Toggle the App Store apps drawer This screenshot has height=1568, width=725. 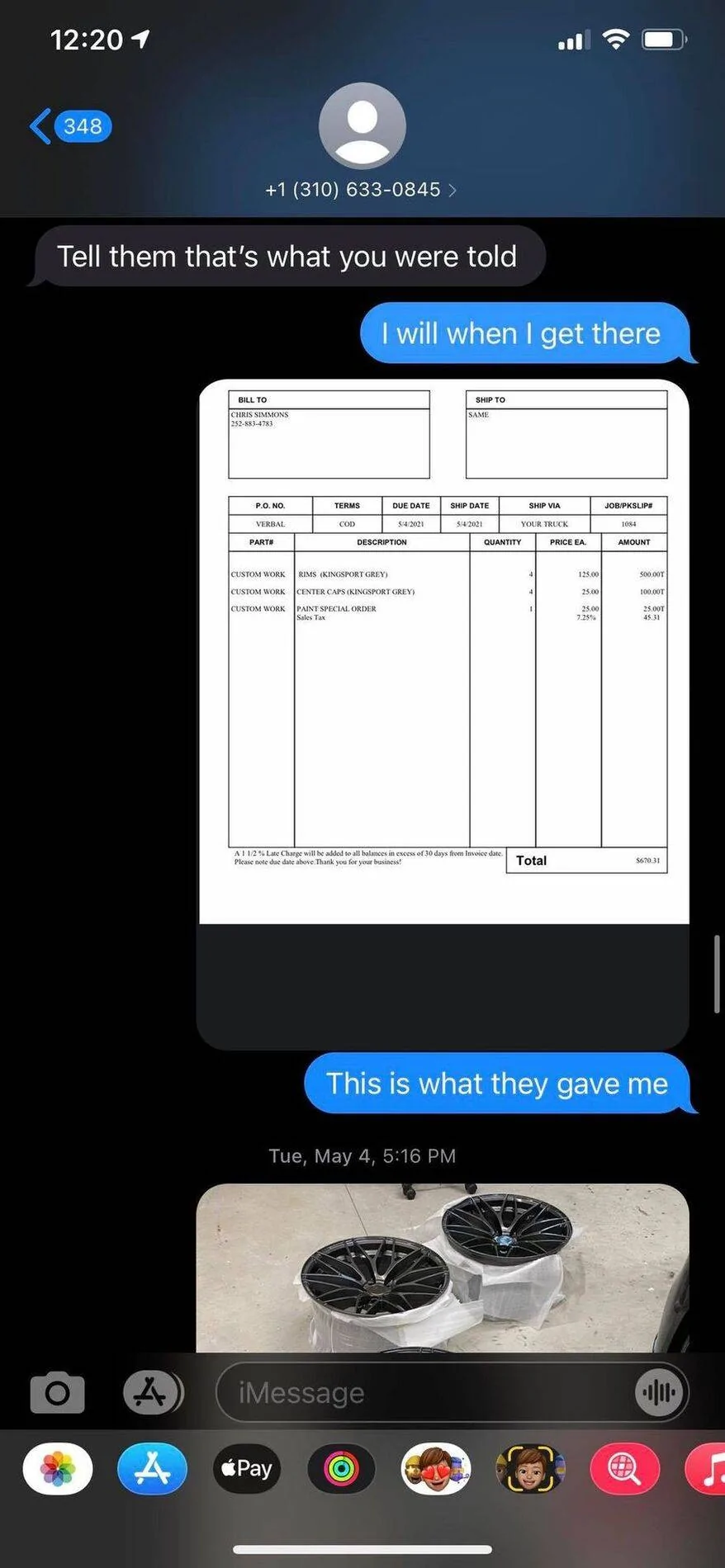coord(153,1393)
